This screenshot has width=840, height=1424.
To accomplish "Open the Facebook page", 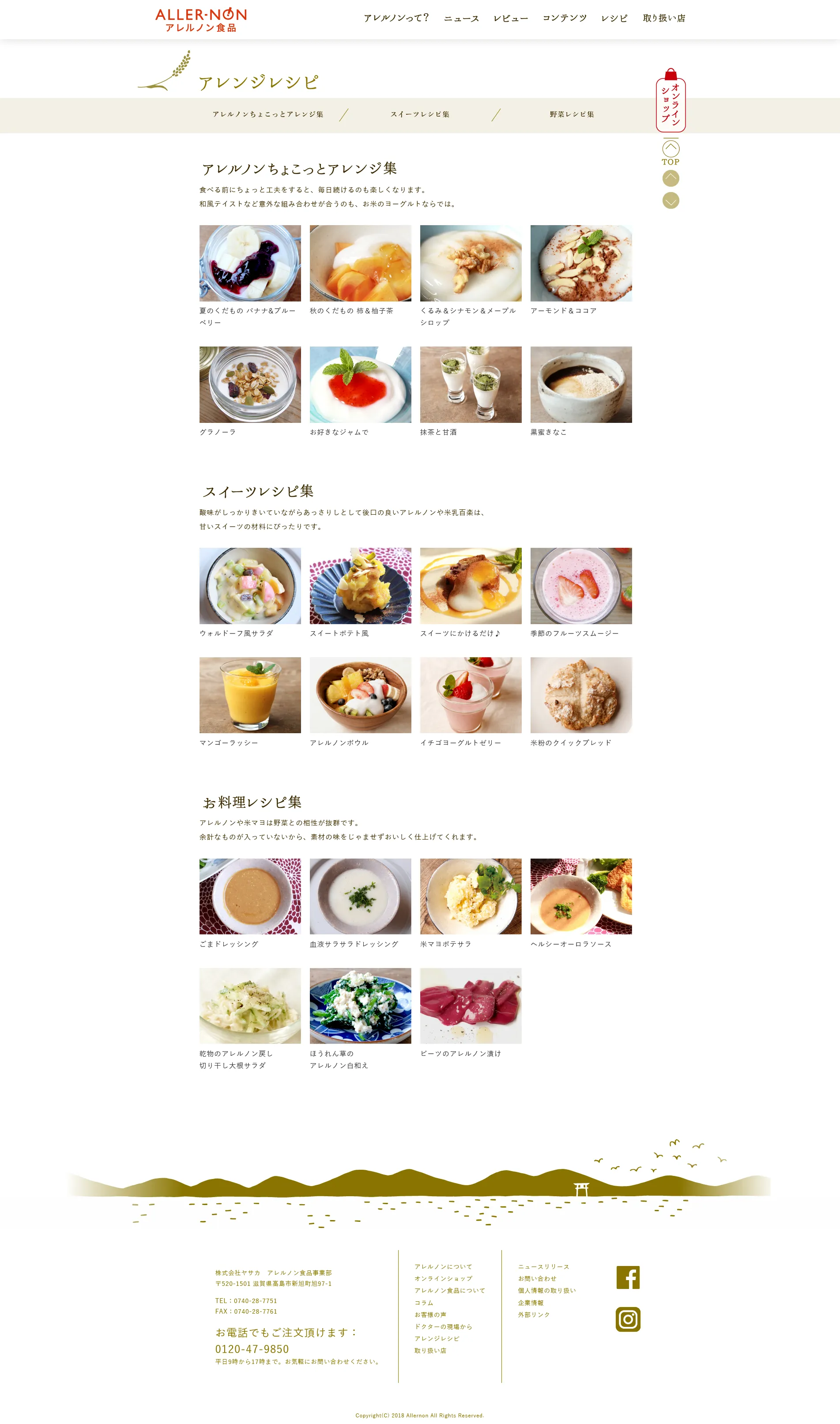I will [628, 1277].
